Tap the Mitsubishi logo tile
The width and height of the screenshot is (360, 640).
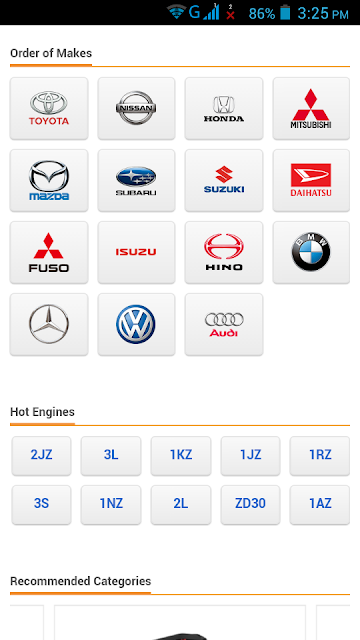(x=311, y=108)
